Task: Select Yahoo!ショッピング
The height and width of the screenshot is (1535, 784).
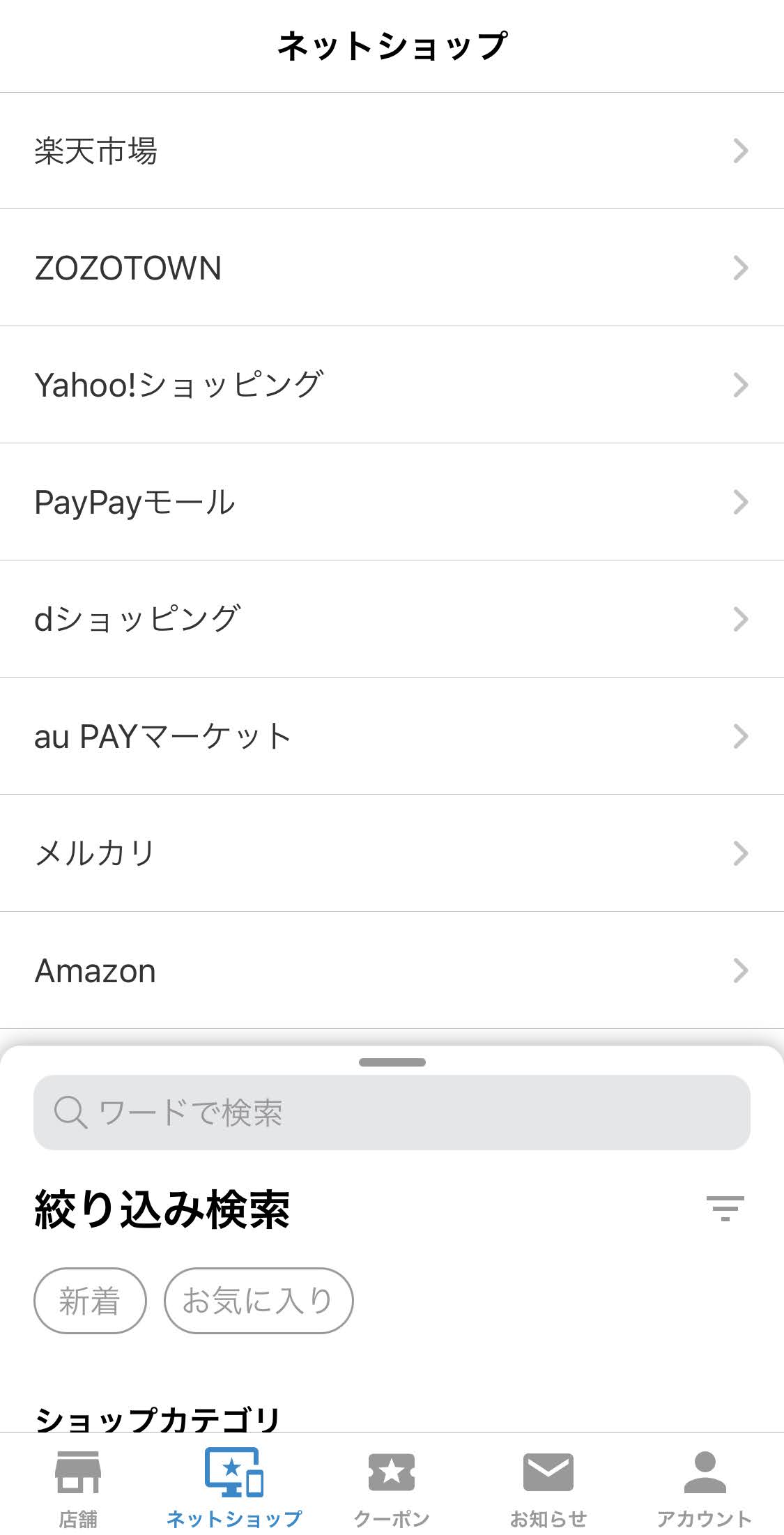Action: pyautogui.click(x=392, y=385)
